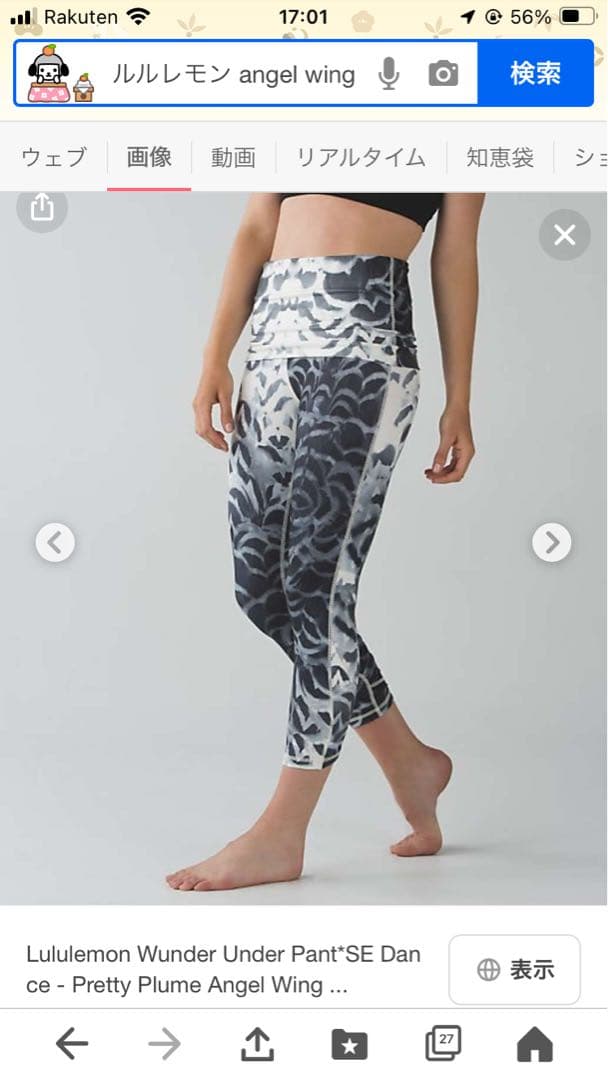
Task: Share the page from the bottom toolbar
Action: click(257, 1044)
